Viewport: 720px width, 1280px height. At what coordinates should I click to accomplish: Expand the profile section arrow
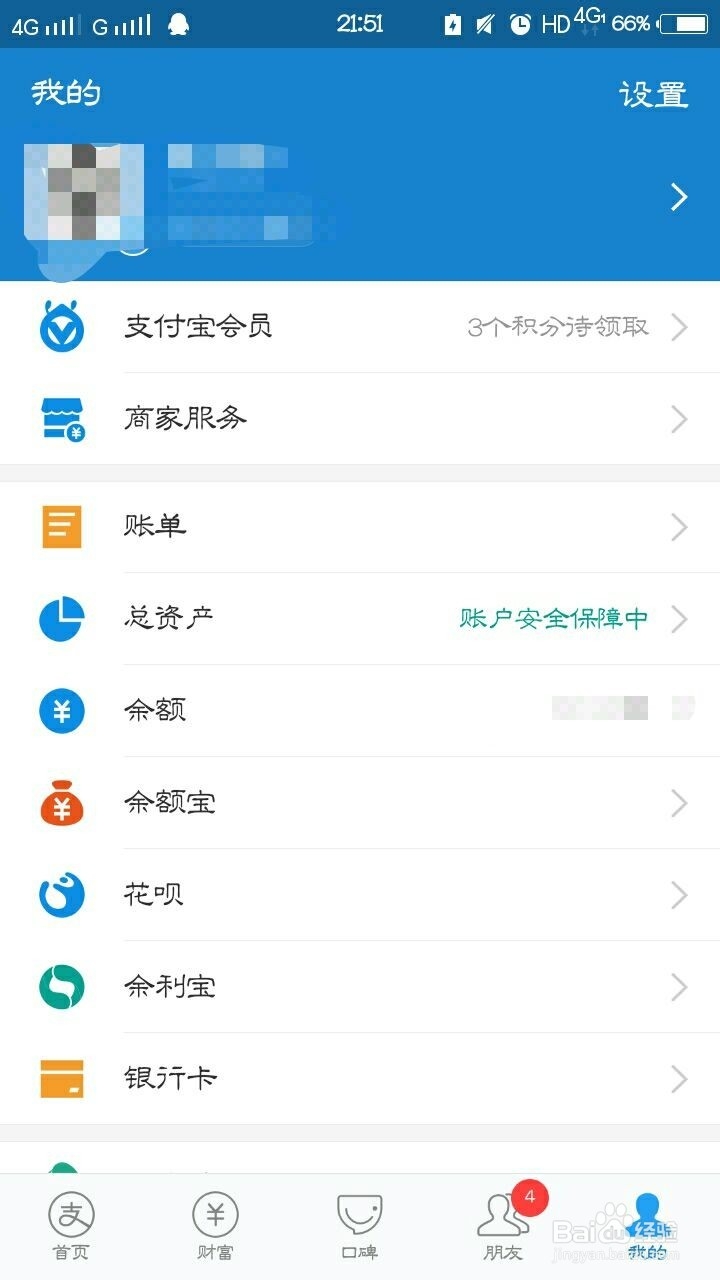(x=681, y=196)
